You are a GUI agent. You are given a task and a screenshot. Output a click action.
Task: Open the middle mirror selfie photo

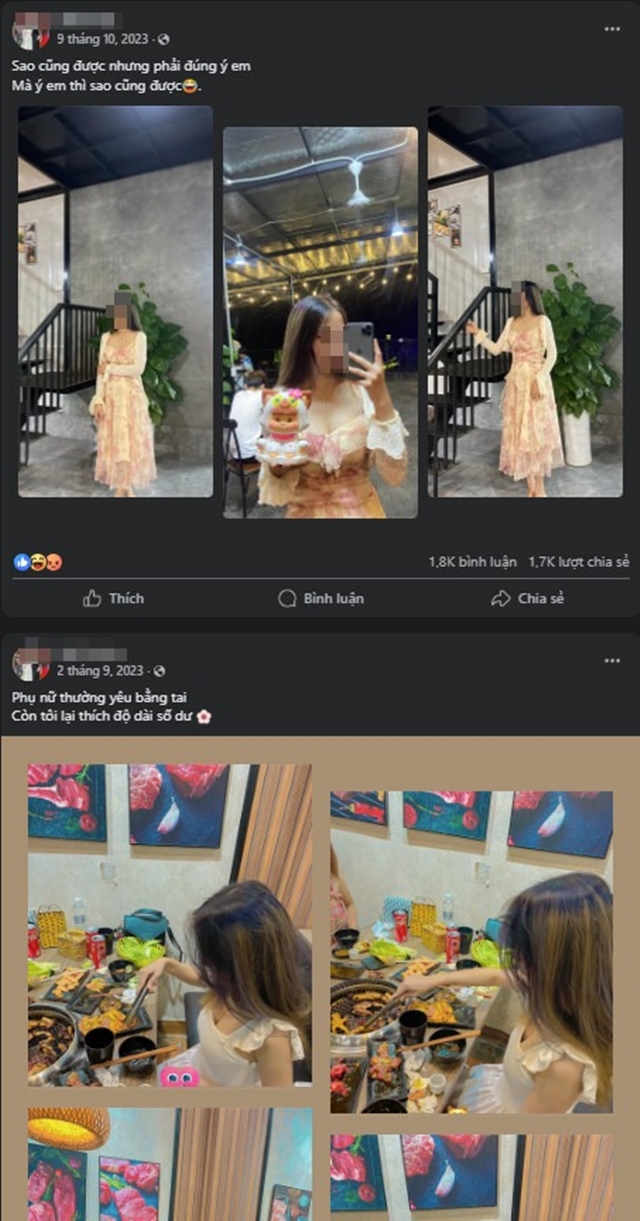320,322
